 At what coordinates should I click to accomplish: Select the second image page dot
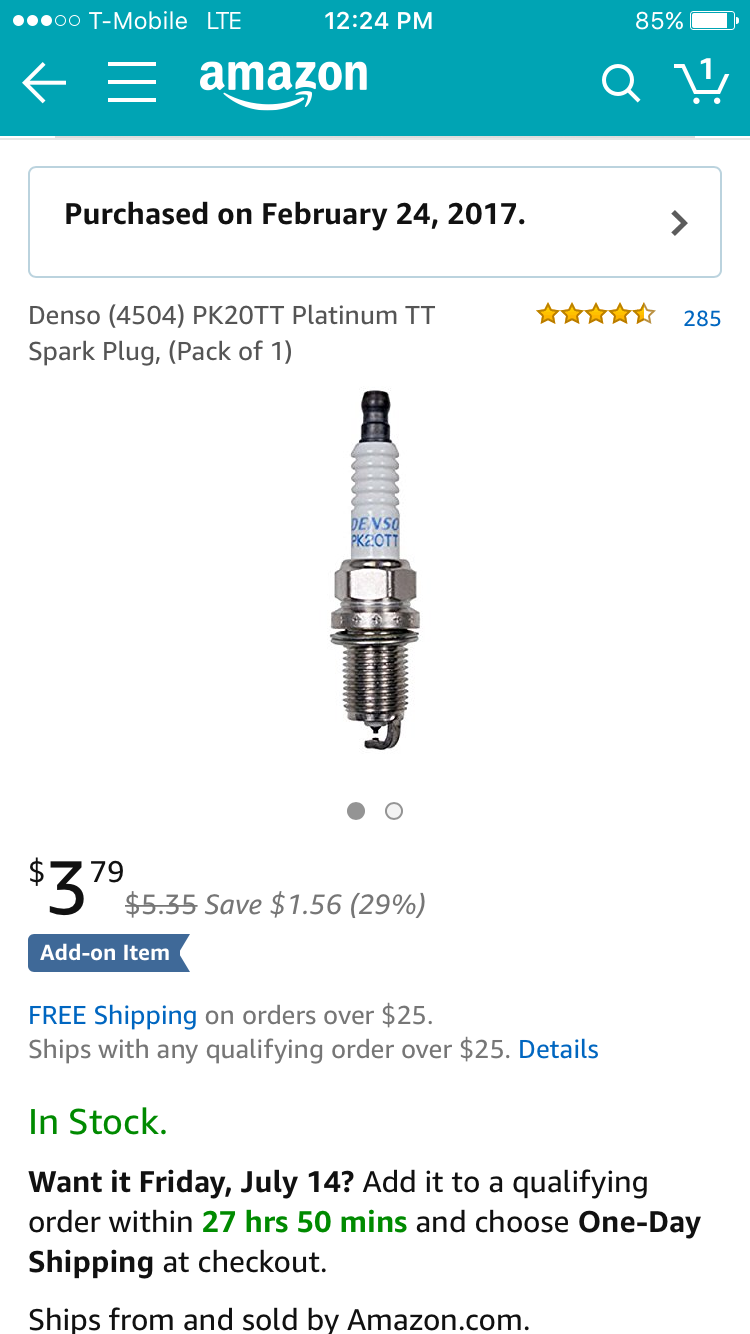pyautogui.click(x=394, y=811)
